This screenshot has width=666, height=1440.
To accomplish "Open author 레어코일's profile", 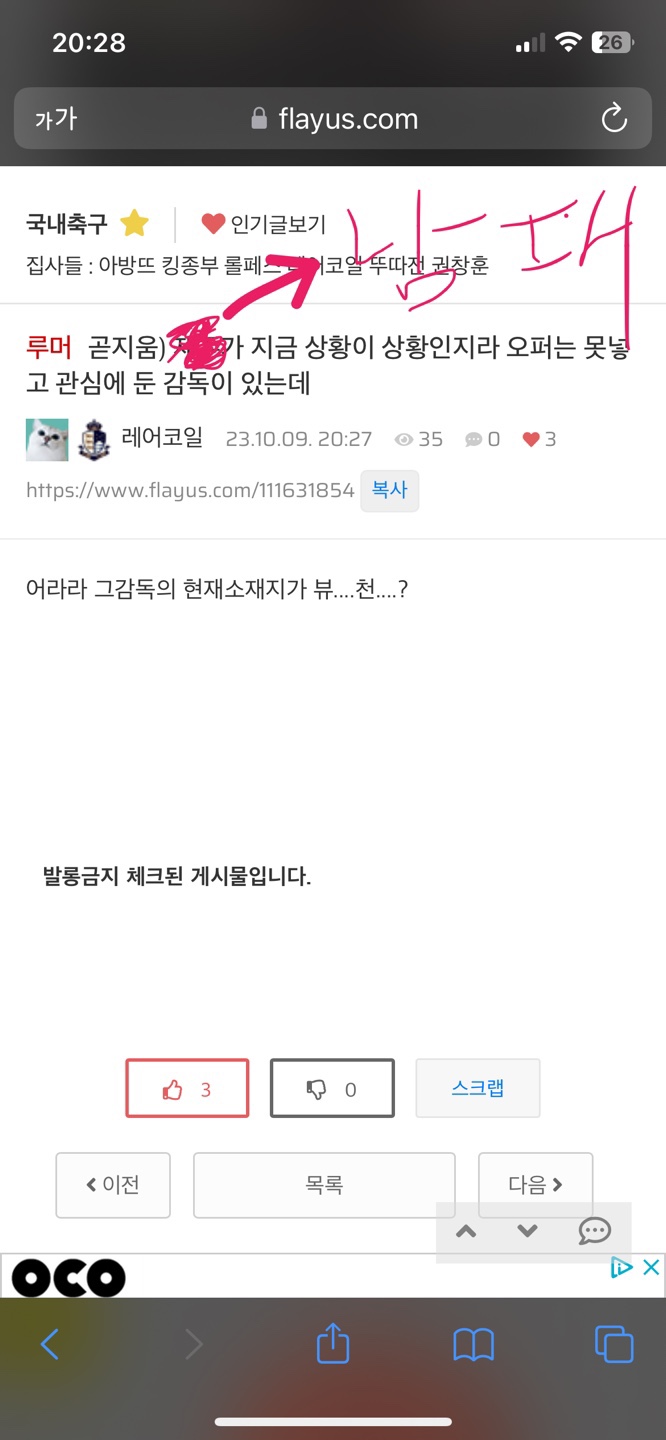I will [x=161, y=438].
